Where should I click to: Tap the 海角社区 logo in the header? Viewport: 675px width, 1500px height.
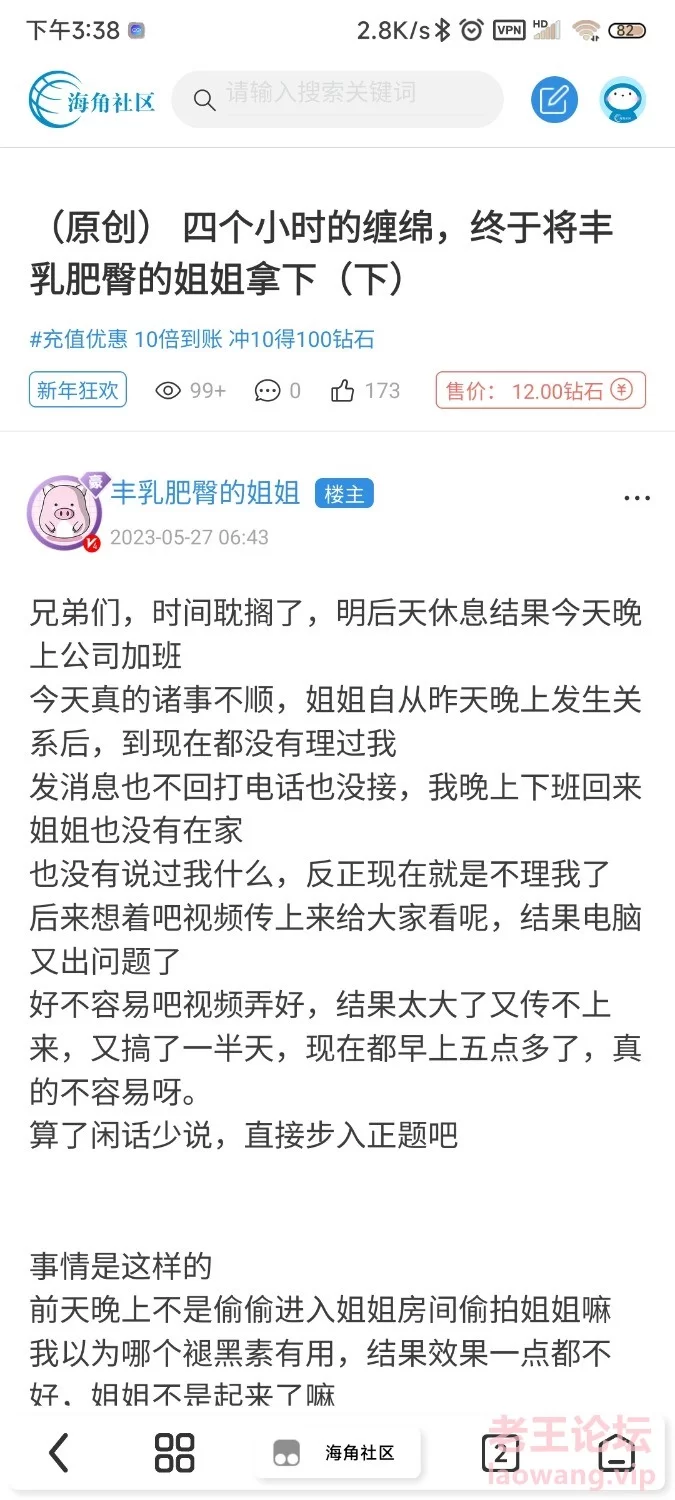point(92,99)
